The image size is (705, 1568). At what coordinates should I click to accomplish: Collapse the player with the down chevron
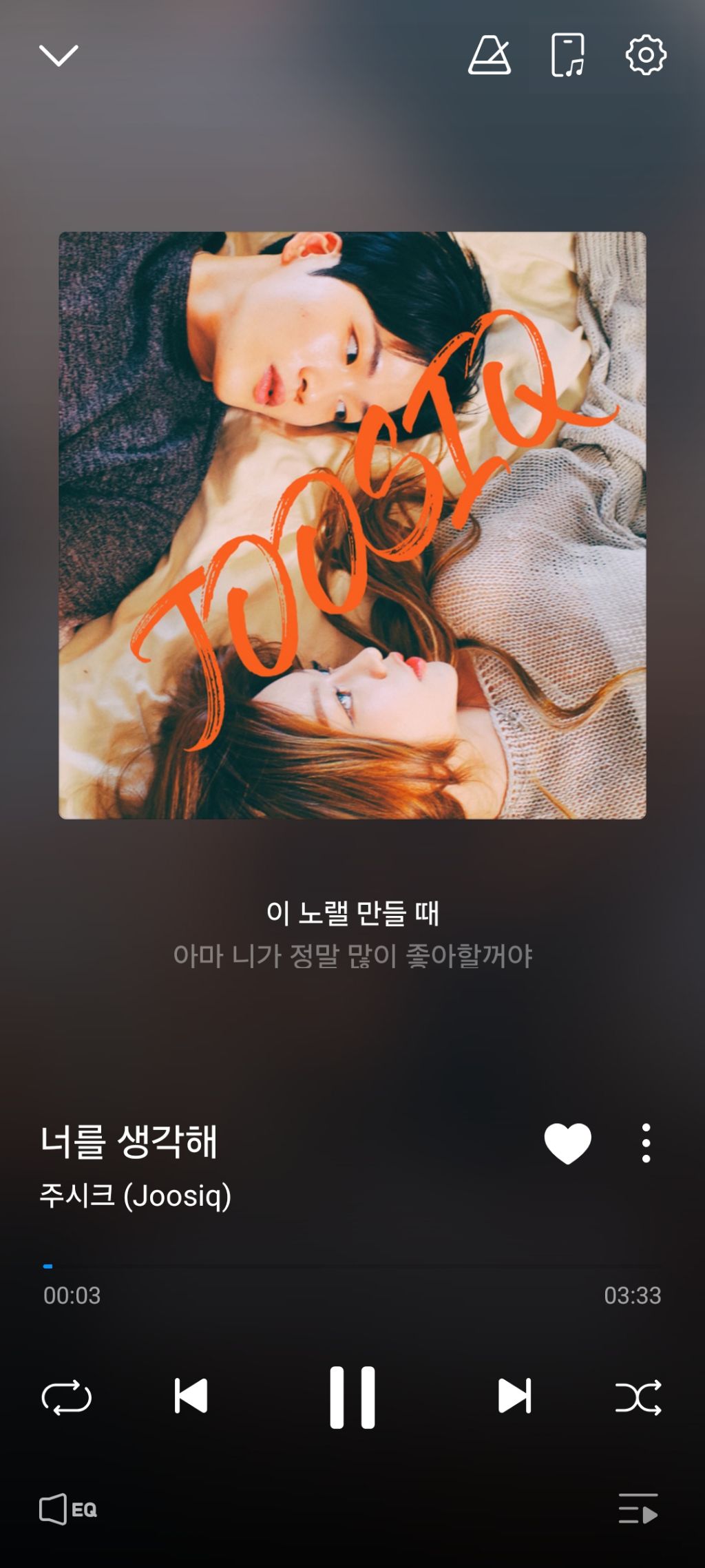tap(59, 56)
